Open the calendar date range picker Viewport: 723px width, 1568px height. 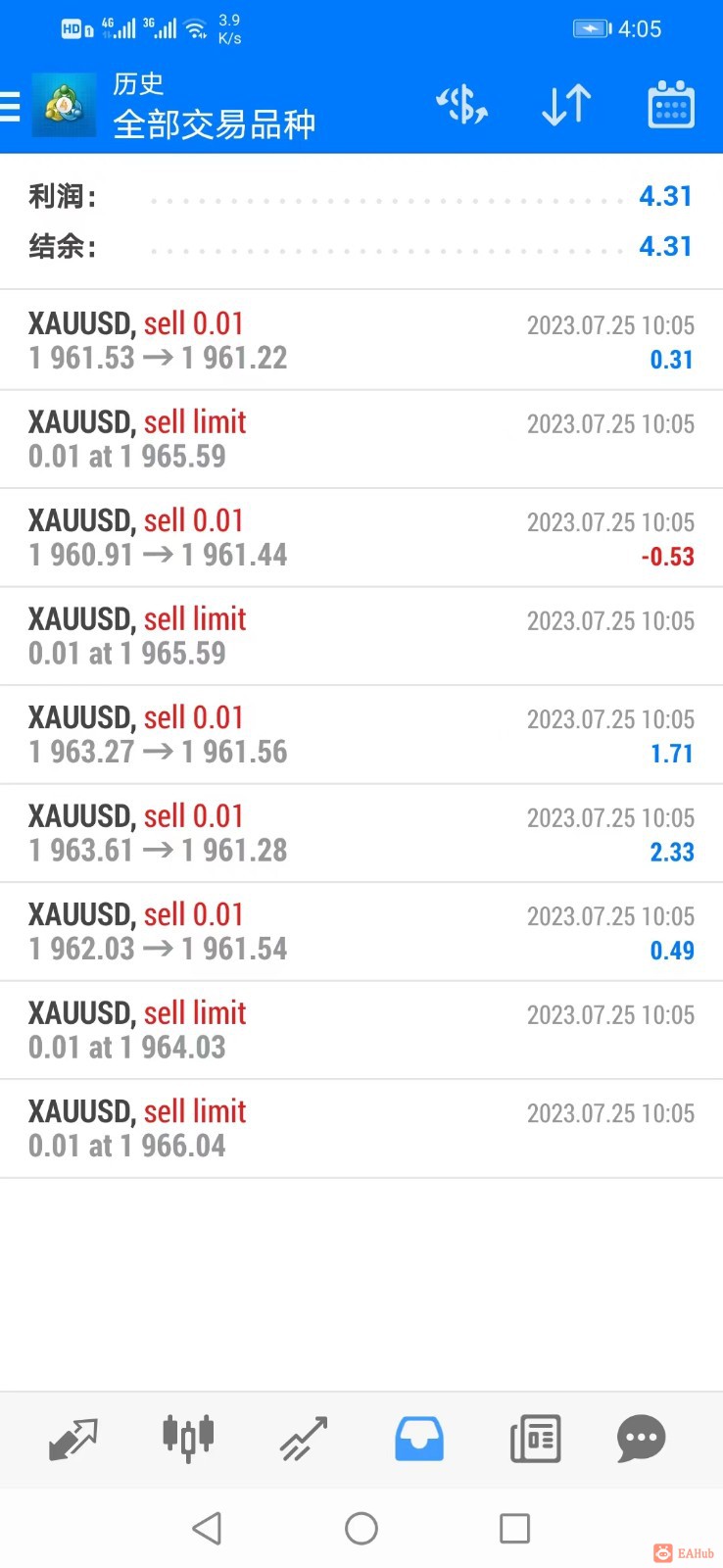pos(671,105)
